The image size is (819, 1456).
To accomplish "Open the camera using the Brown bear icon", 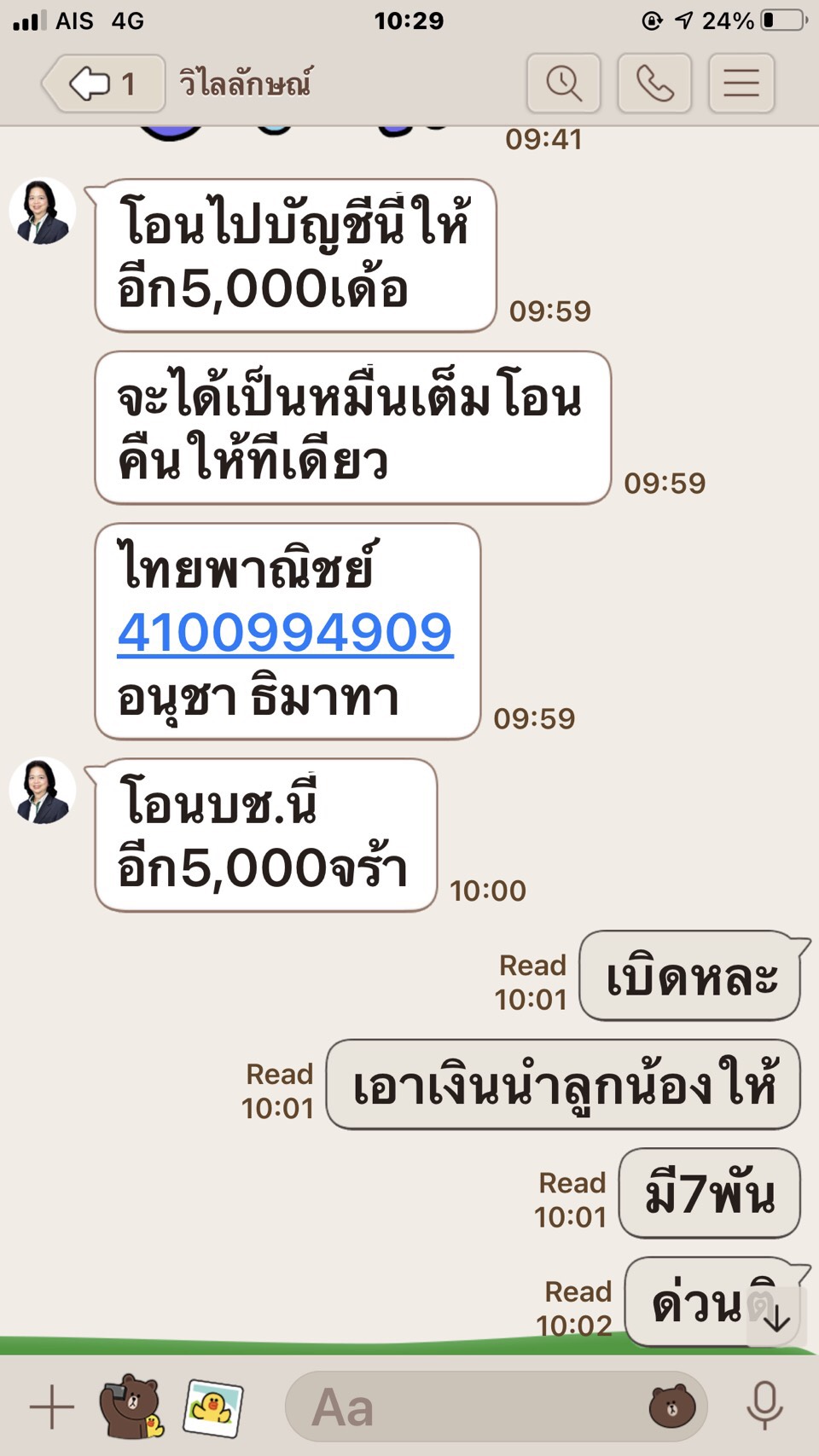I will tap(131, 1407).
